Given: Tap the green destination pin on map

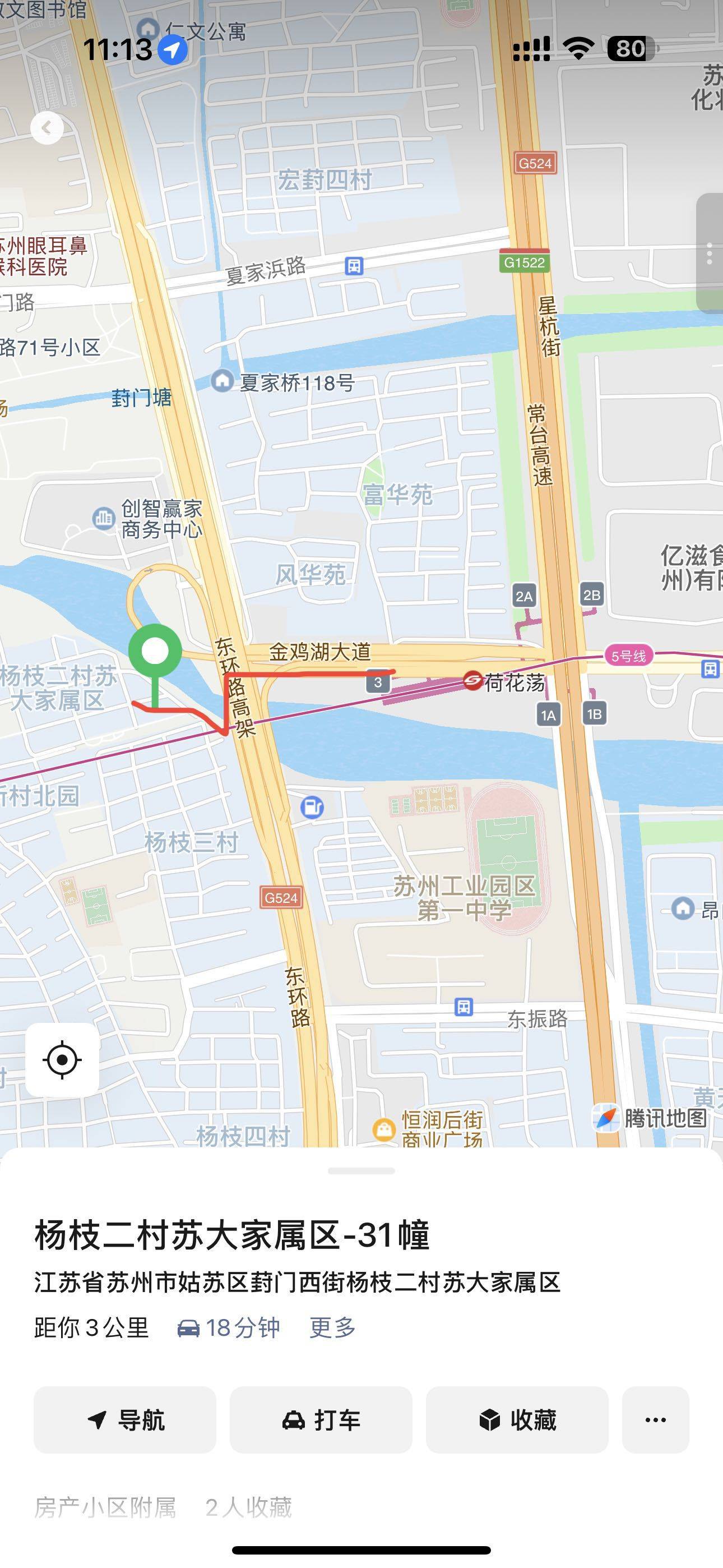Looking at the screenshot, I should [x=155, y=651].
